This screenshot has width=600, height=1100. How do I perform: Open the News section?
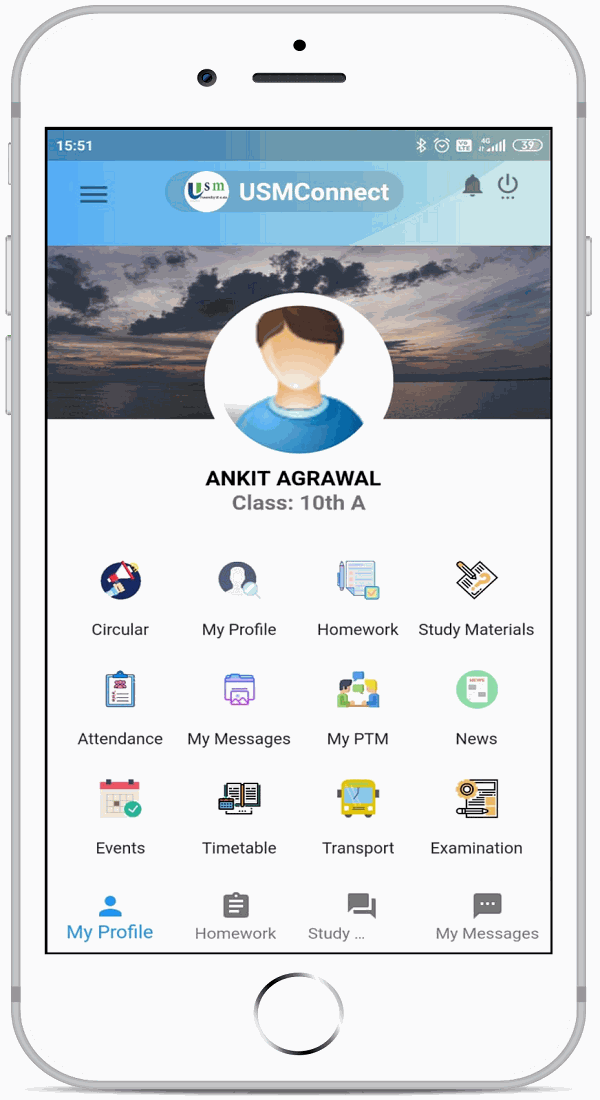click(x=476, y=708)
